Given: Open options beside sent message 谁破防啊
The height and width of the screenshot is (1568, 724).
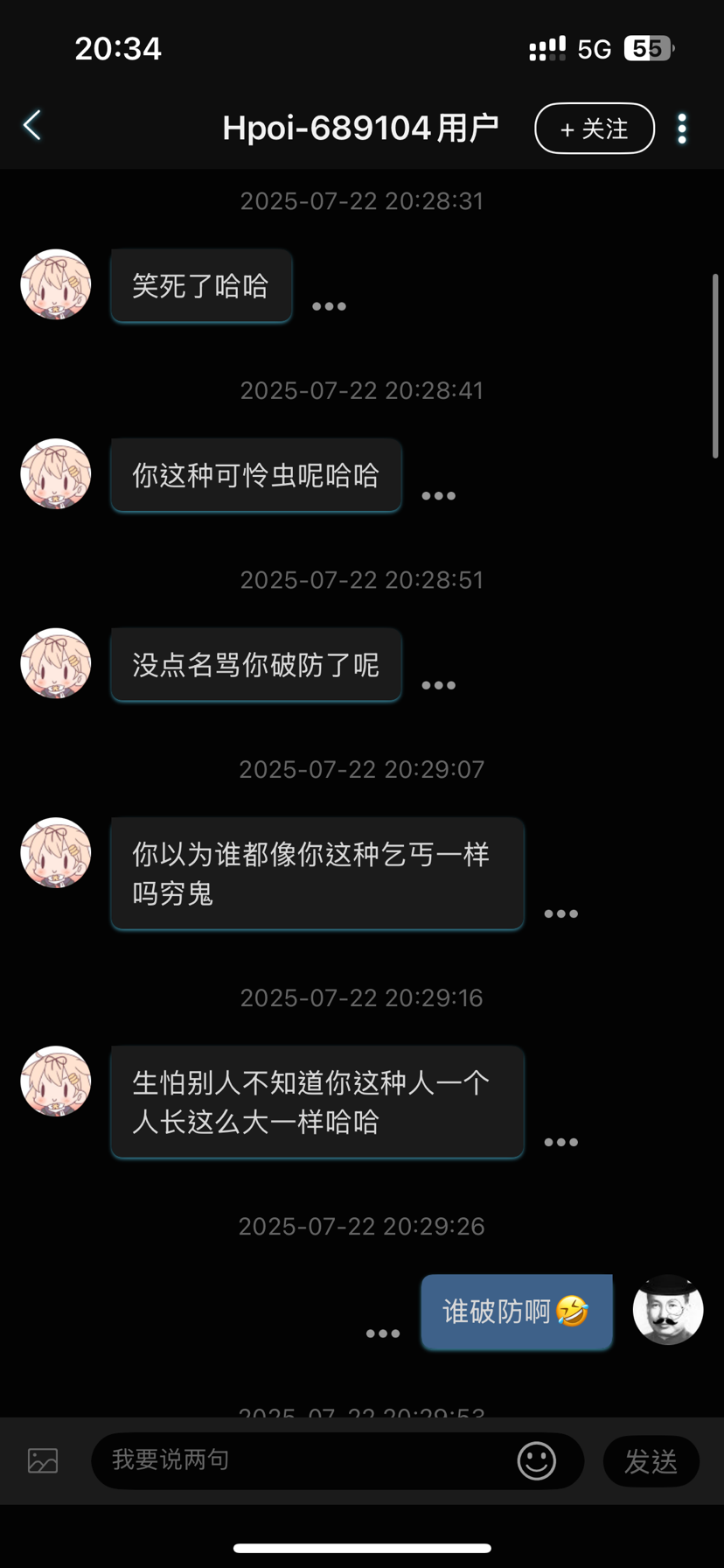Looking at the screenshot, I should pos(383,1333).
